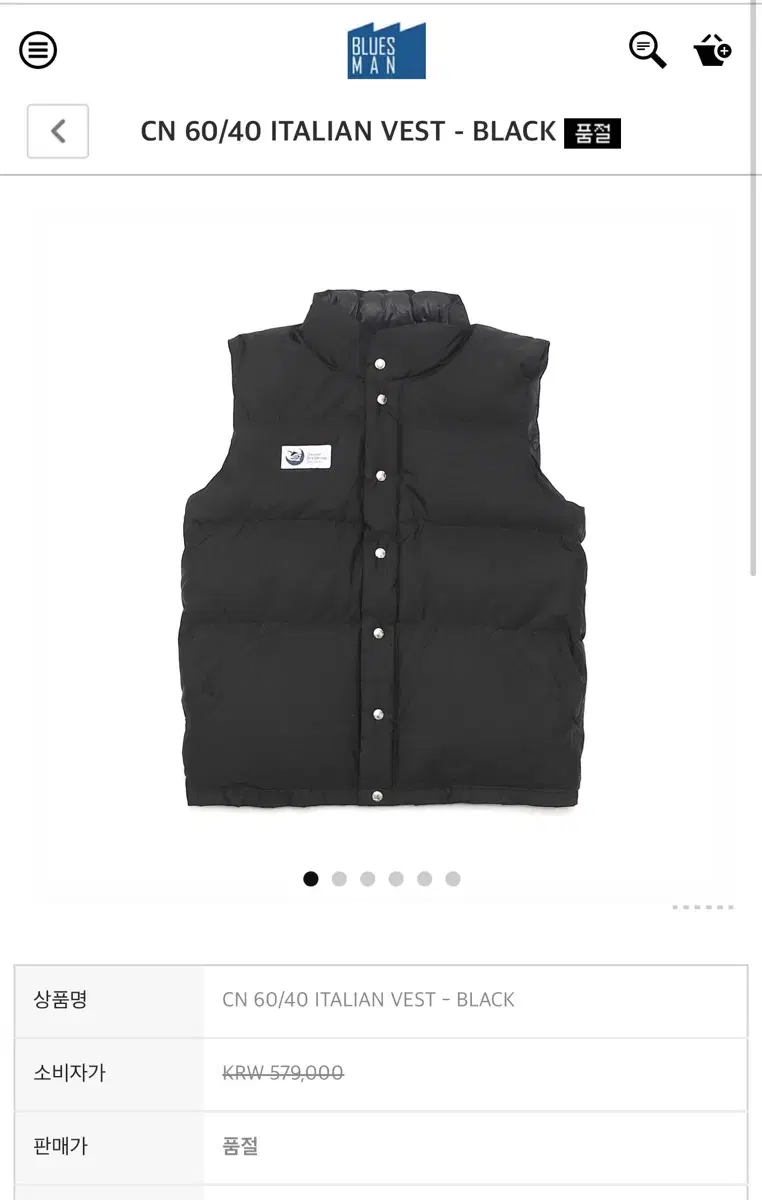Open the shopping cart icon
Image resolution: width=762 pixels, height=1200 pixels.
coord(711,50)
